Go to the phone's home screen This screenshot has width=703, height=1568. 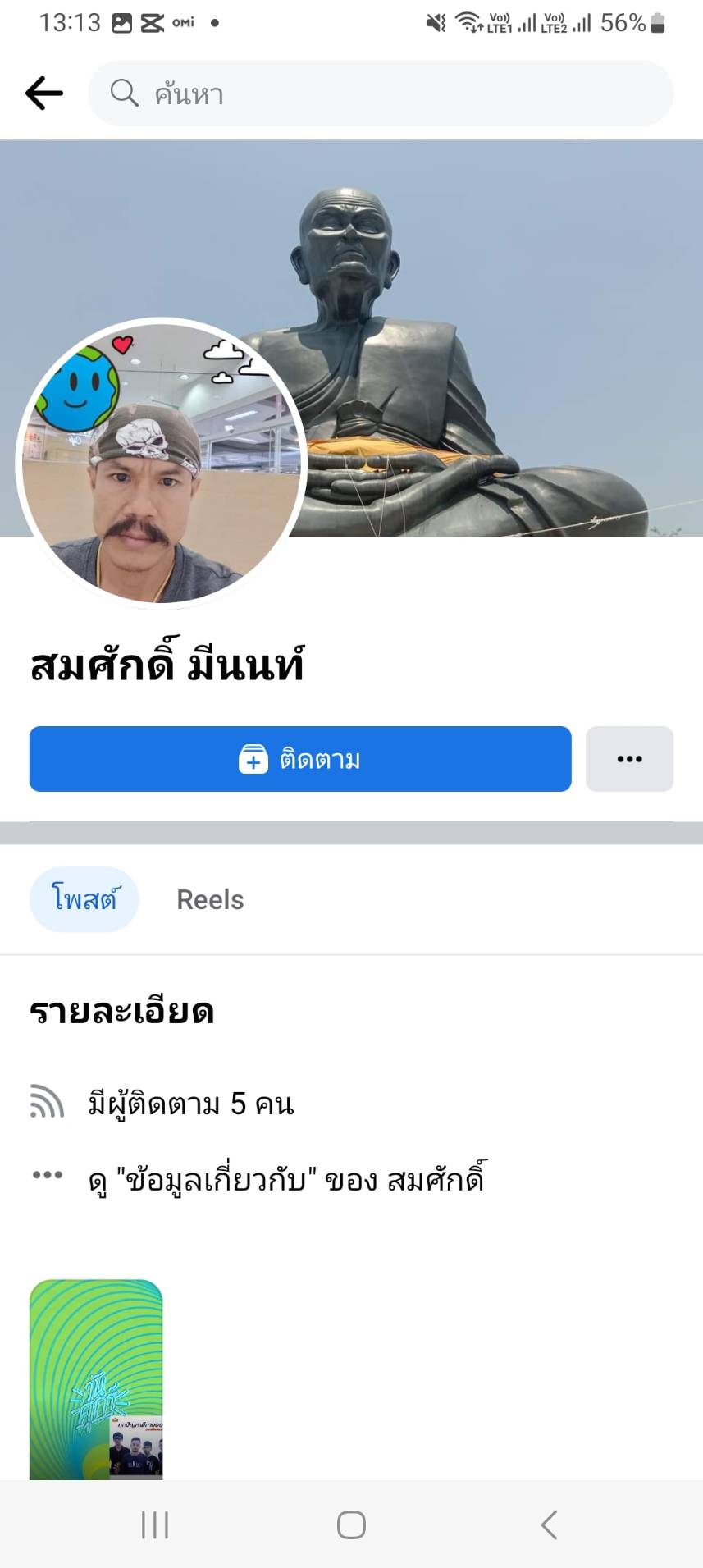[x=351, y=1525]
